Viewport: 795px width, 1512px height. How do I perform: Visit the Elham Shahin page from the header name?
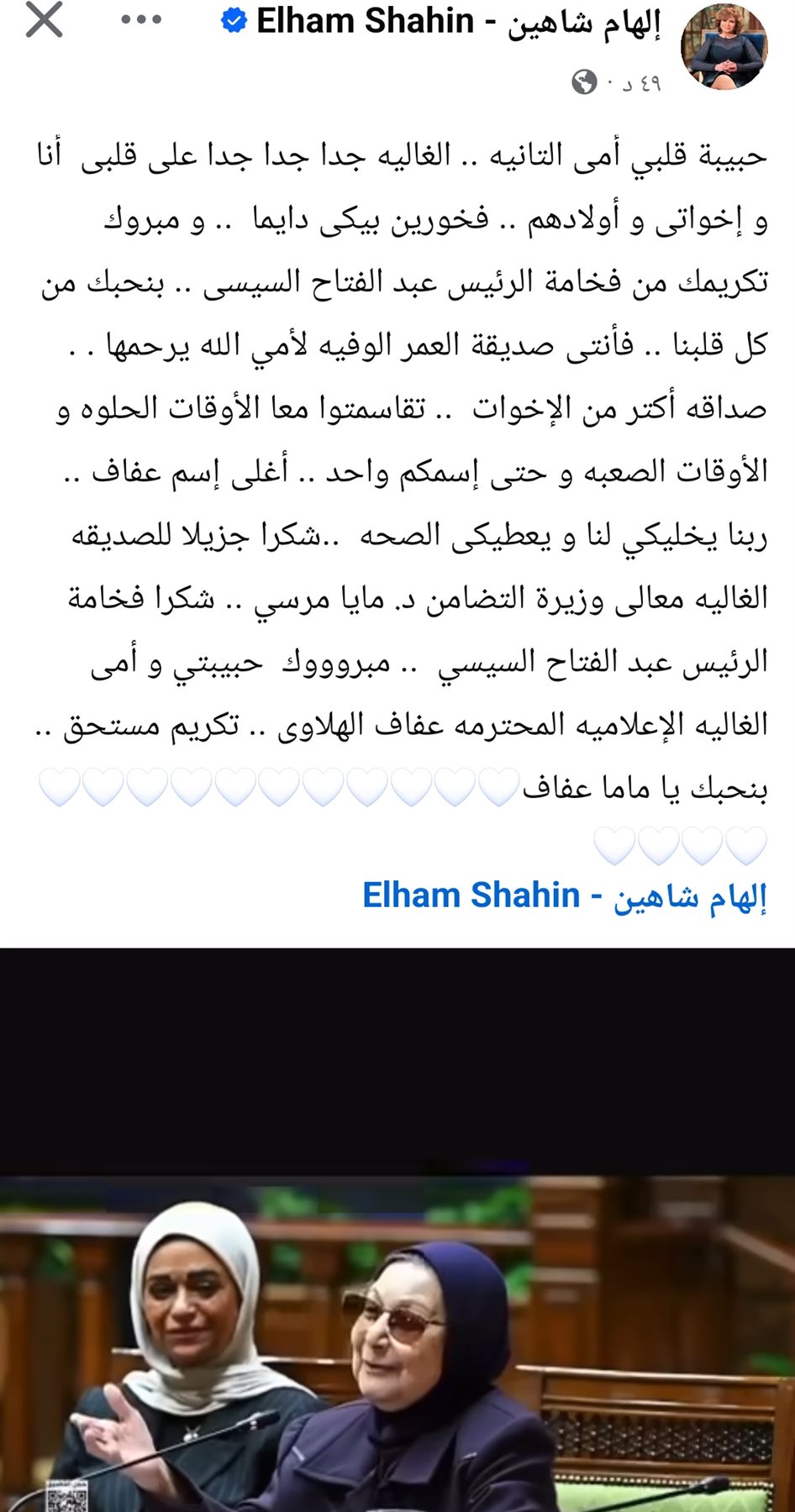point(458,22)
